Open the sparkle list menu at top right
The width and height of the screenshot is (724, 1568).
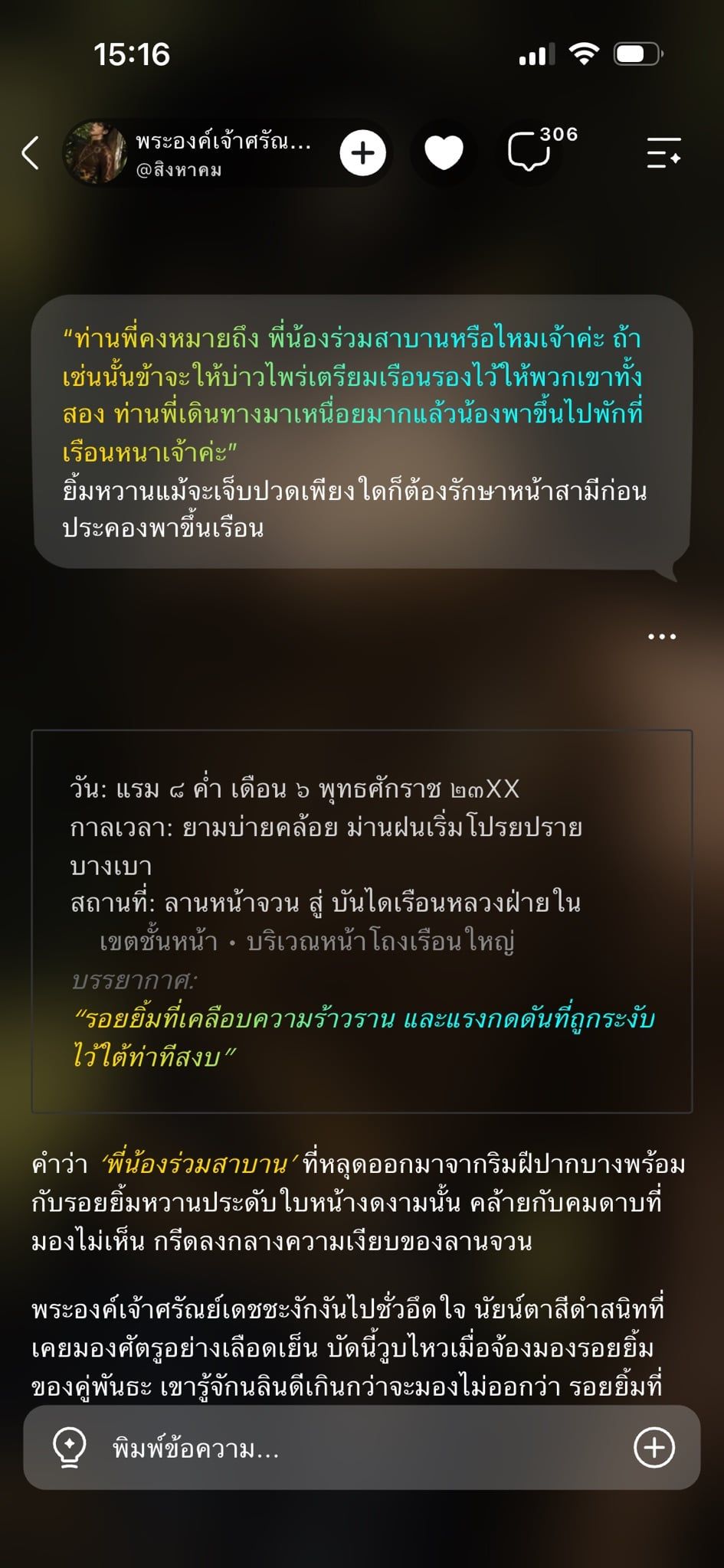[x=663, y=153]
